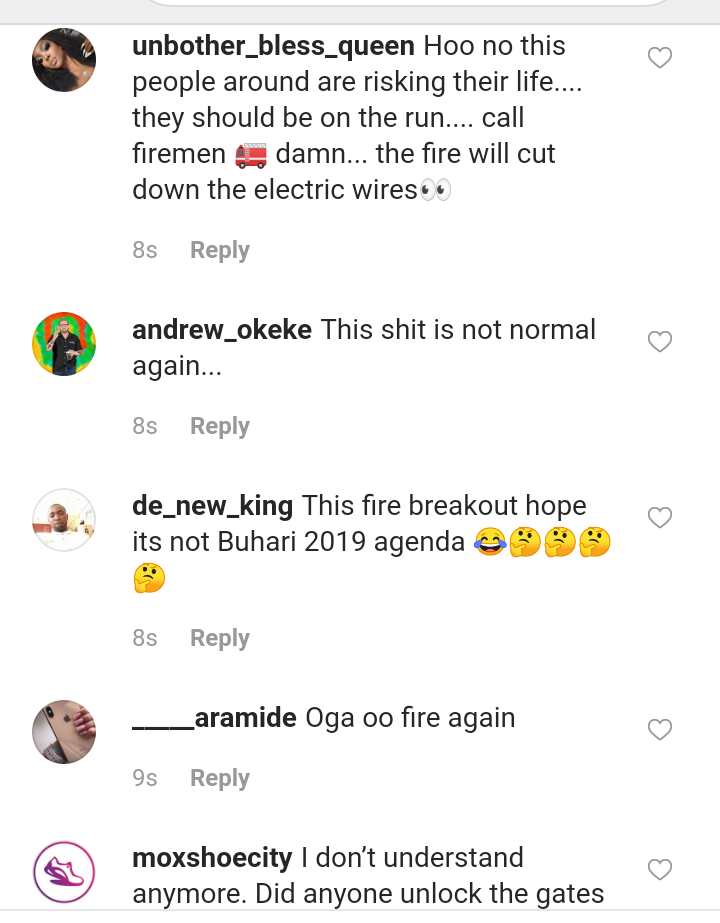Open andrew_okeke's profile via username
The width and height of the screenshot is (720, 923).
222,330
